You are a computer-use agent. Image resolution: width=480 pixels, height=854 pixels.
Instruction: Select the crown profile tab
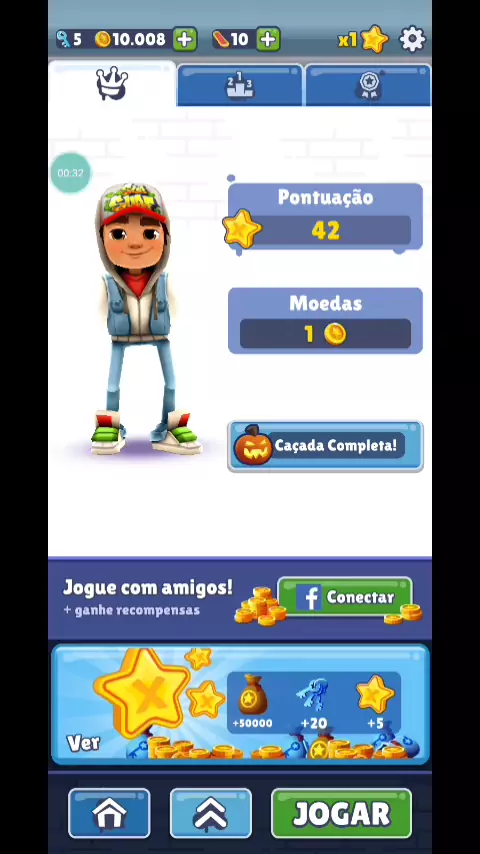(112, 84)
